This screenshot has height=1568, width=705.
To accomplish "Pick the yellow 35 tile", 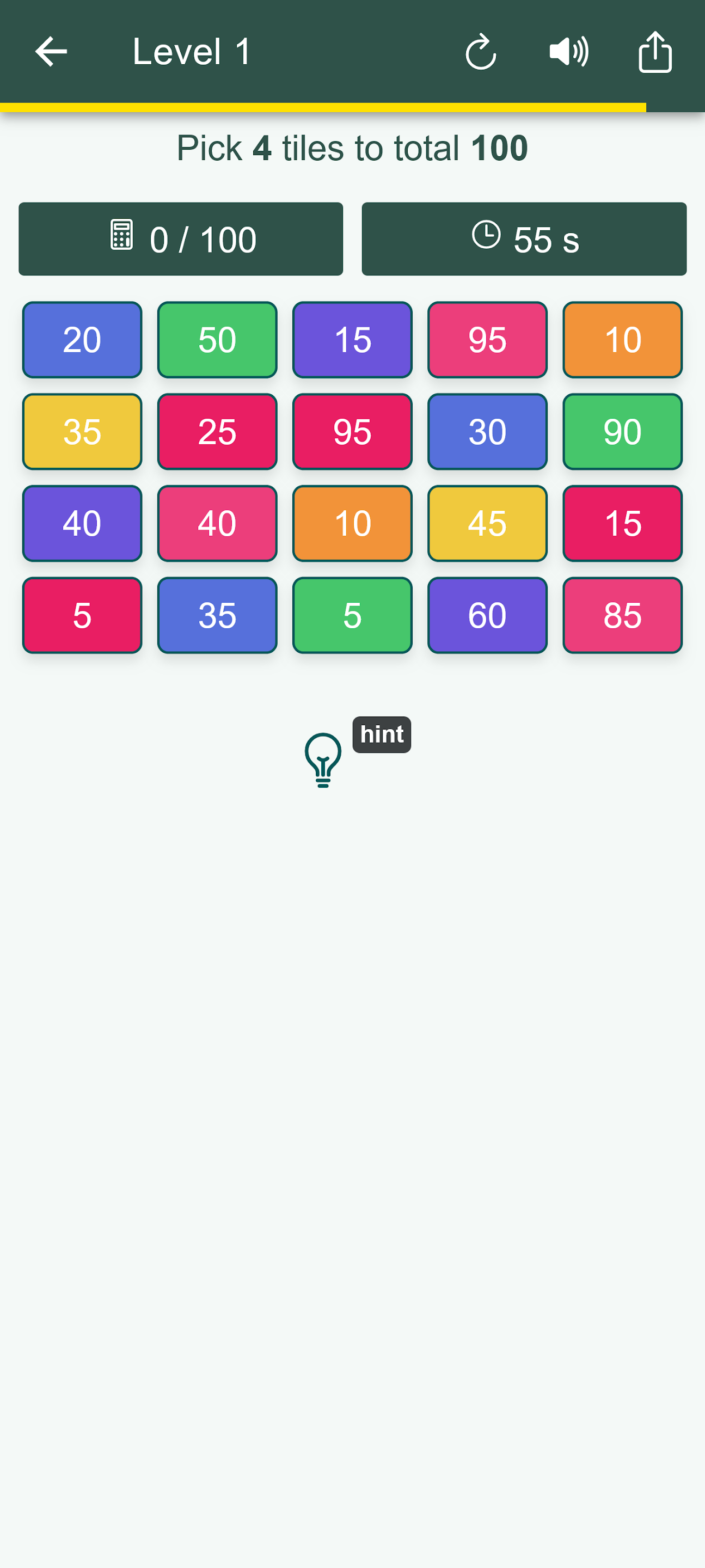I will (x=82, y=432).
